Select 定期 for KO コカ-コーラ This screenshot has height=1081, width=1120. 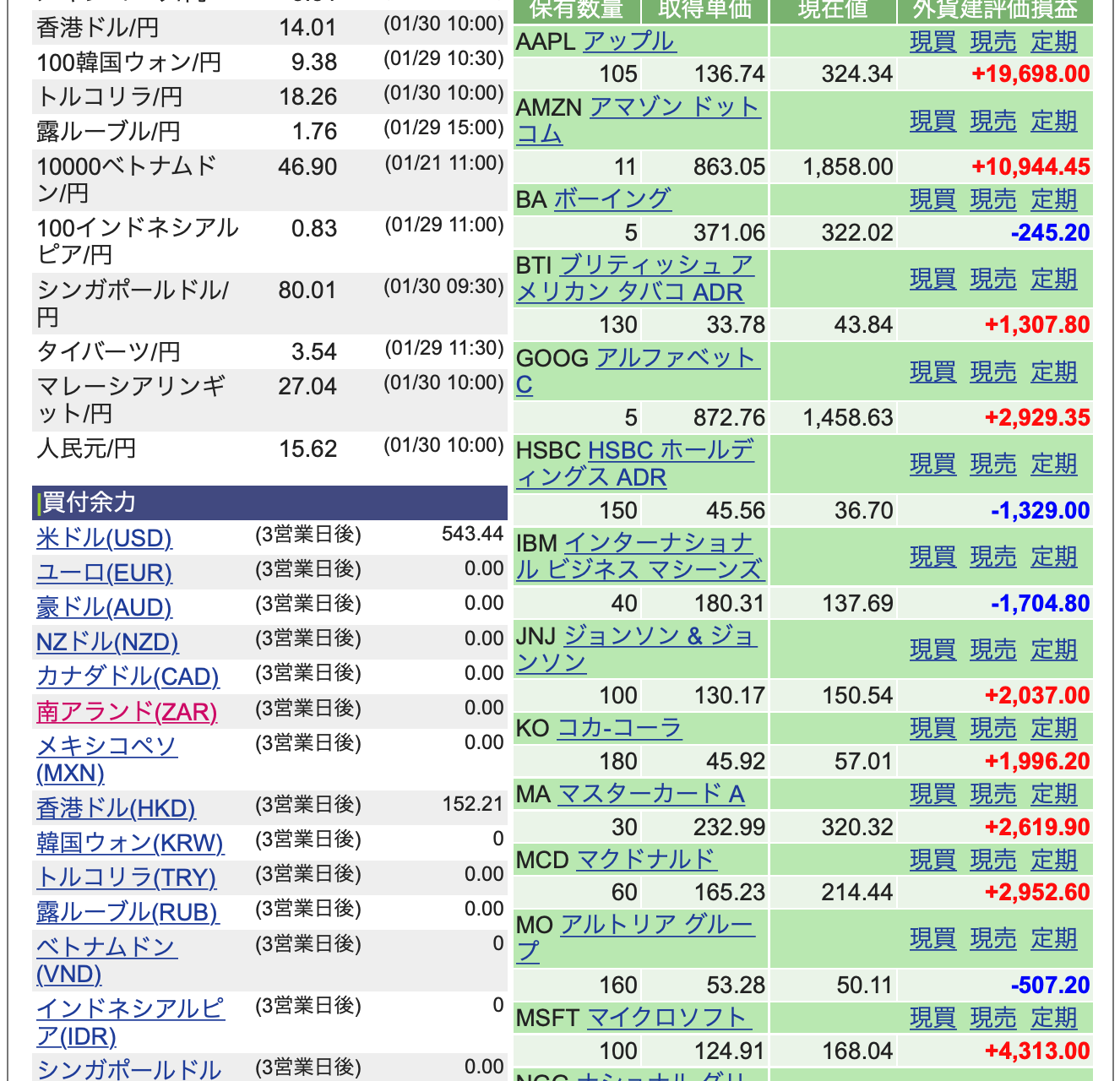click(x=1054, y=728)
